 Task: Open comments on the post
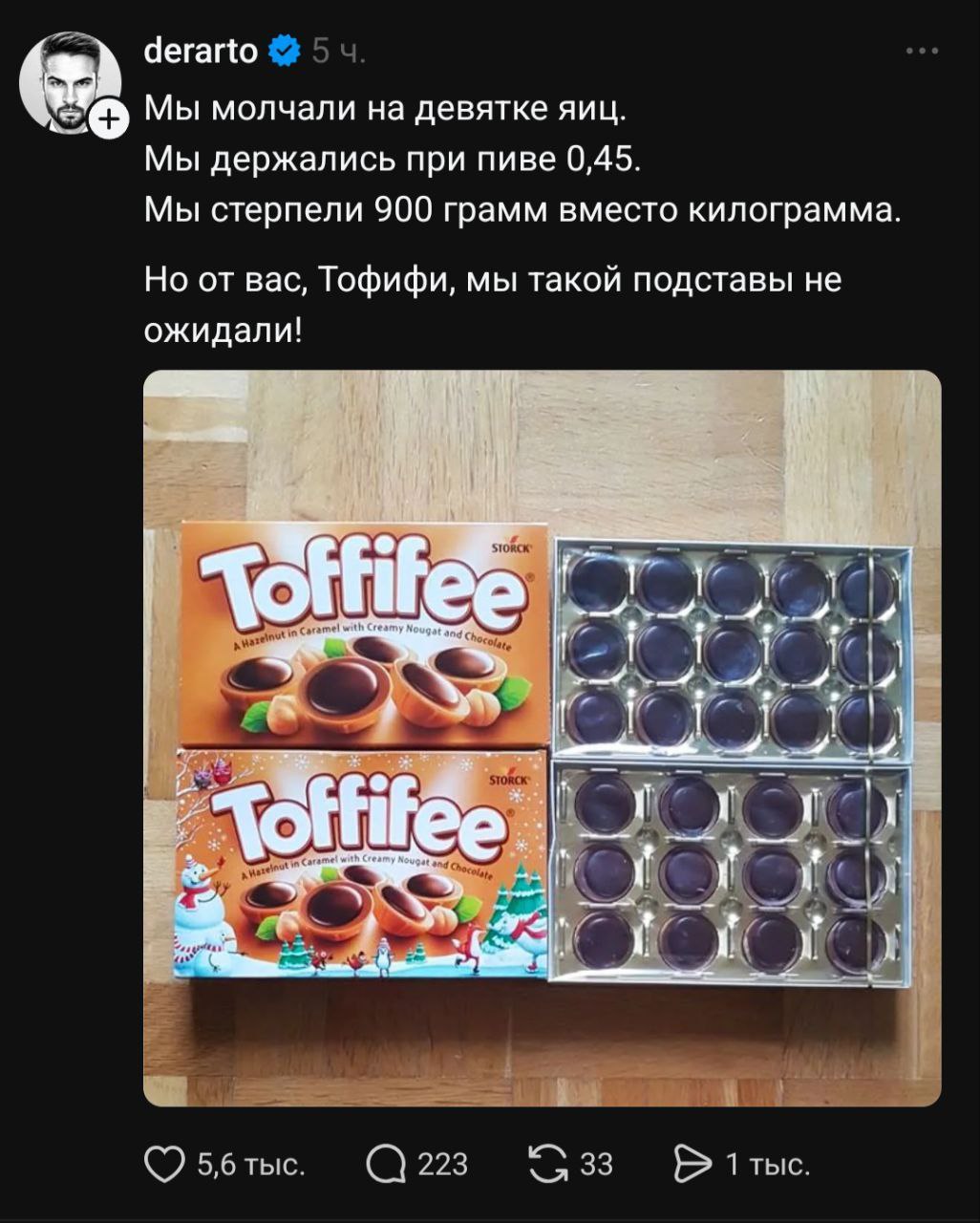(x=387, y=1164)
